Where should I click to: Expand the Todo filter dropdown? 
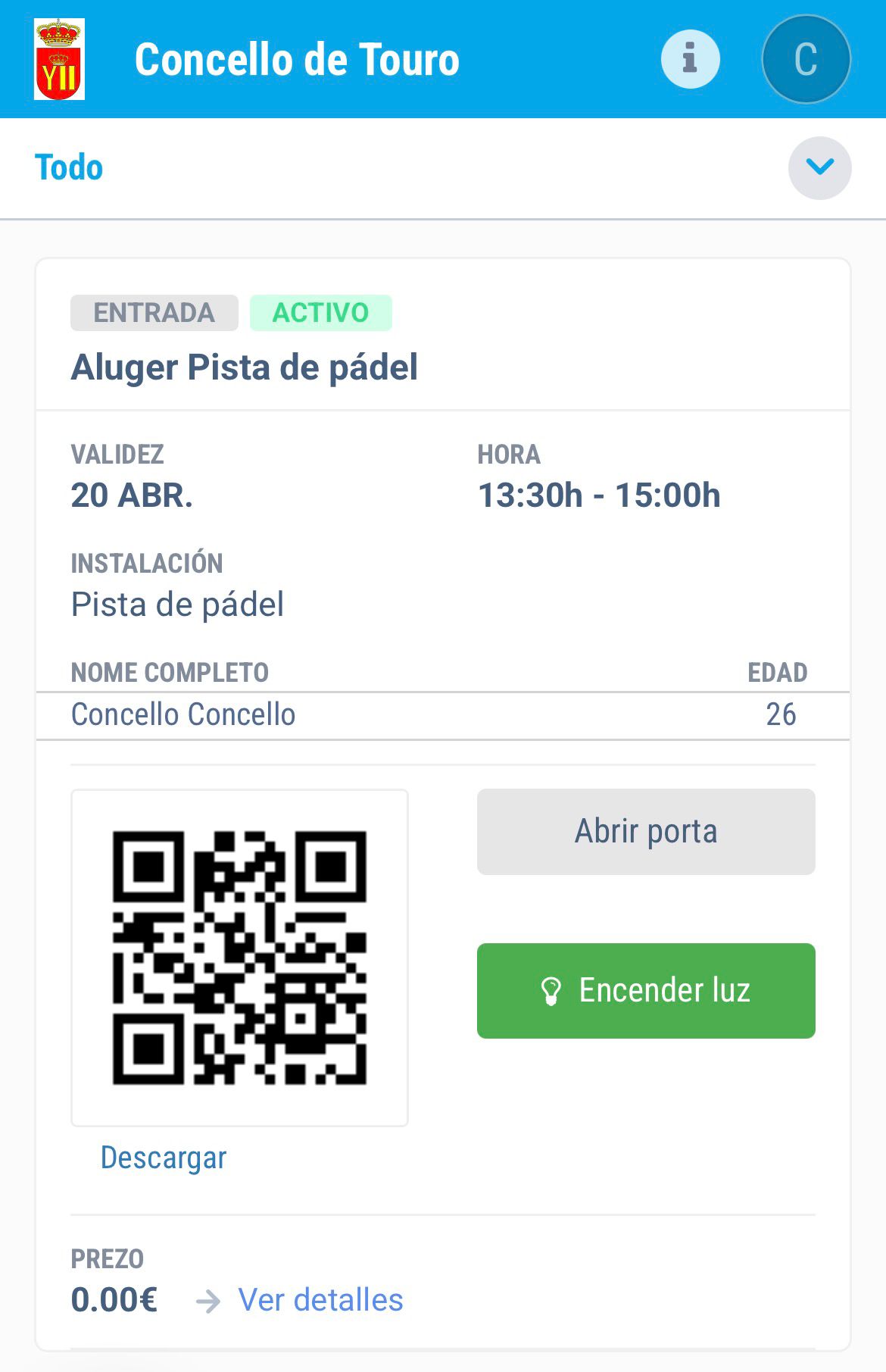[819, 167]
